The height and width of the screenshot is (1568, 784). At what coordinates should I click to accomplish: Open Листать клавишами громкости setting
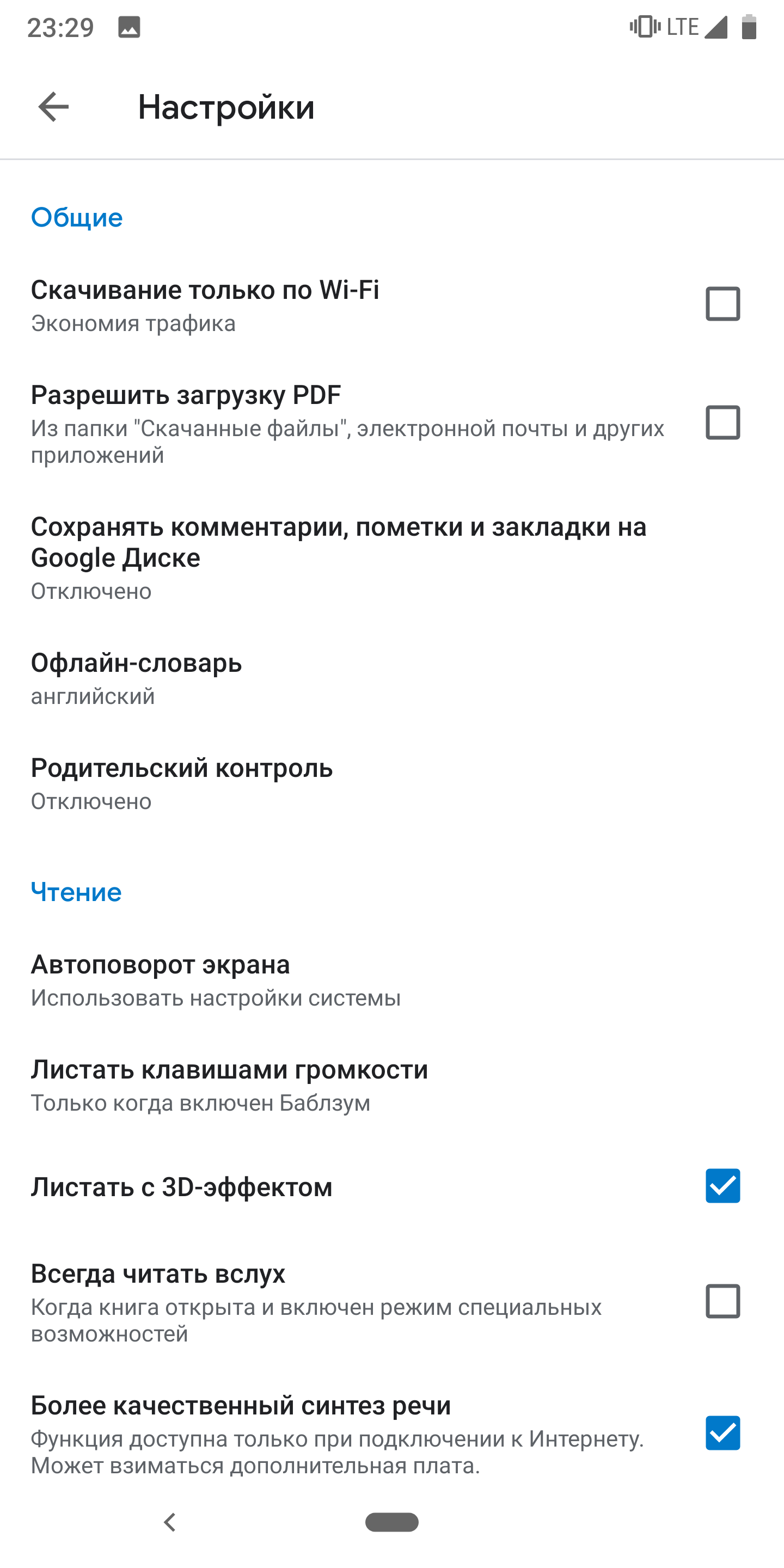392,1085
